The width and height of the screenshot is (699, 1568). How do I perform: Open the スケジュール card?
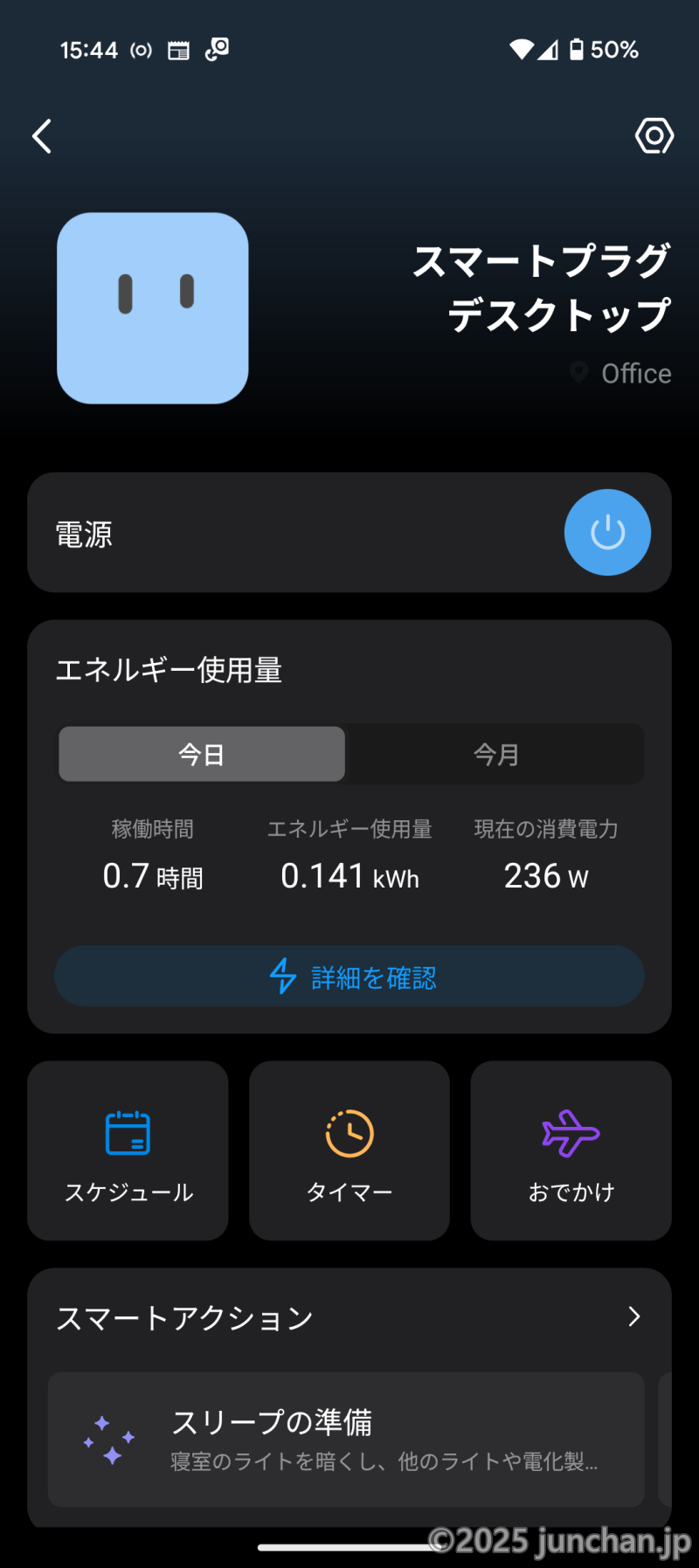tap(128, 1150)
